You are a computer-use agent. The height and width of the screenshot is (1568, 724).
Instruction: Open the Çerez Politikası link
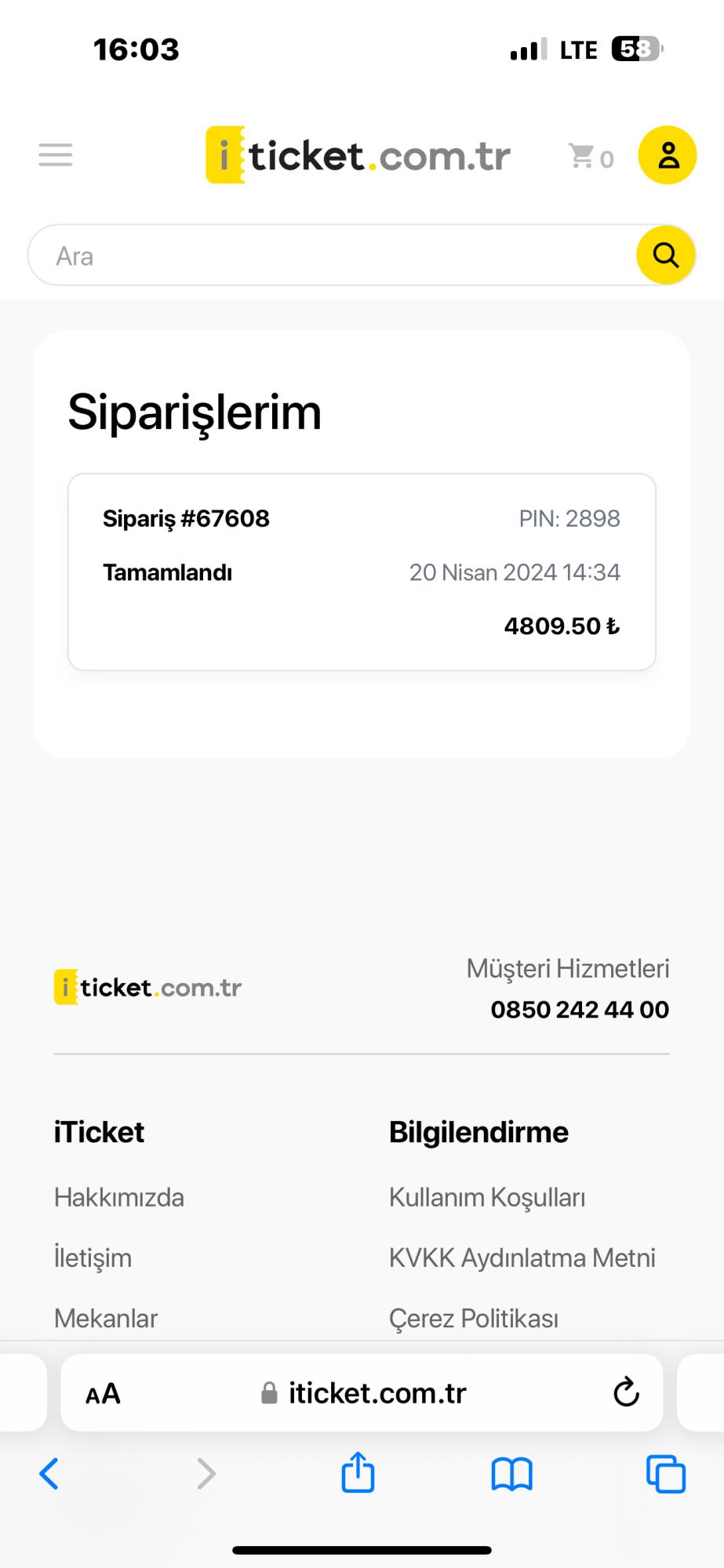coord(474,1319)
